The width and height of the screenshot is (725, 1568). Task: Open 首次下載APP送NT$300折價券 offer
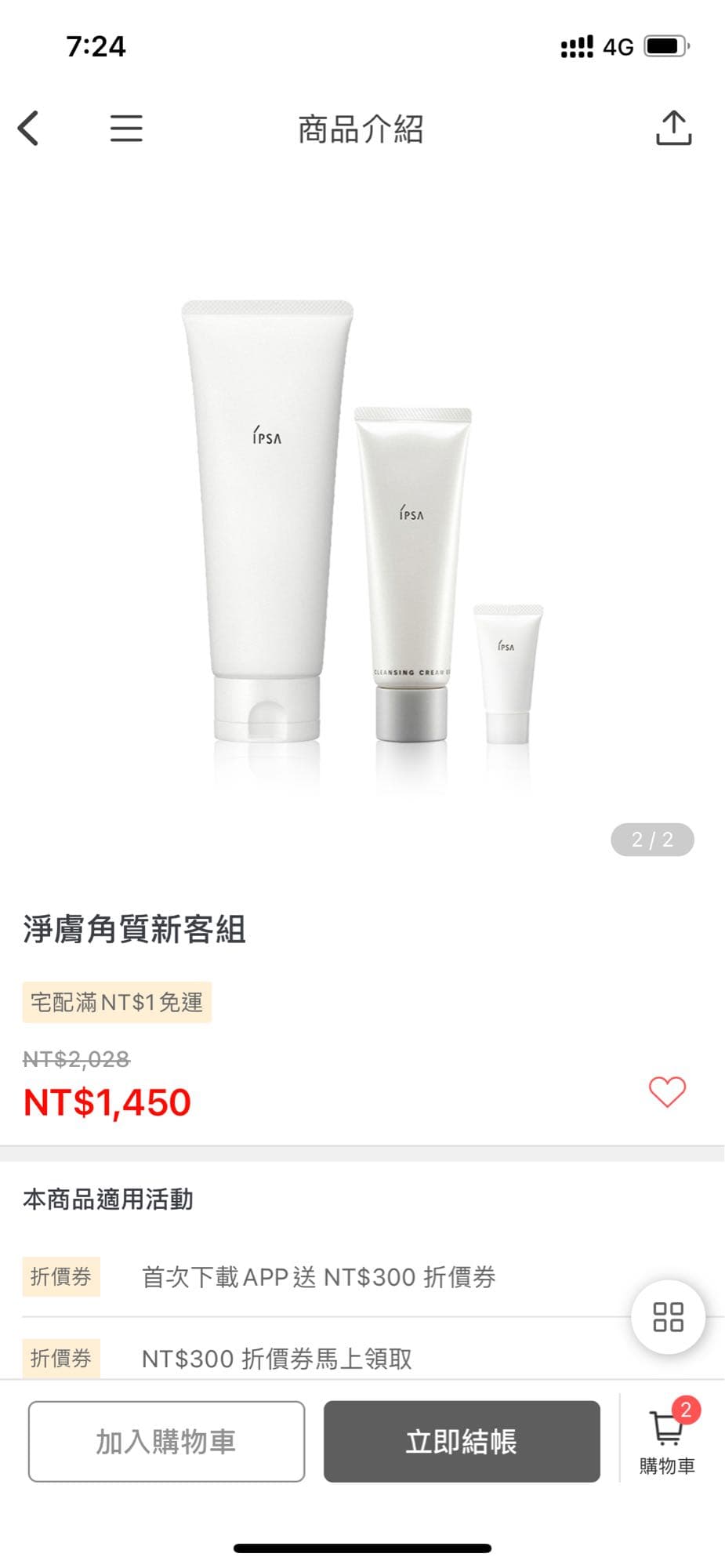[x=318, y=1277]
